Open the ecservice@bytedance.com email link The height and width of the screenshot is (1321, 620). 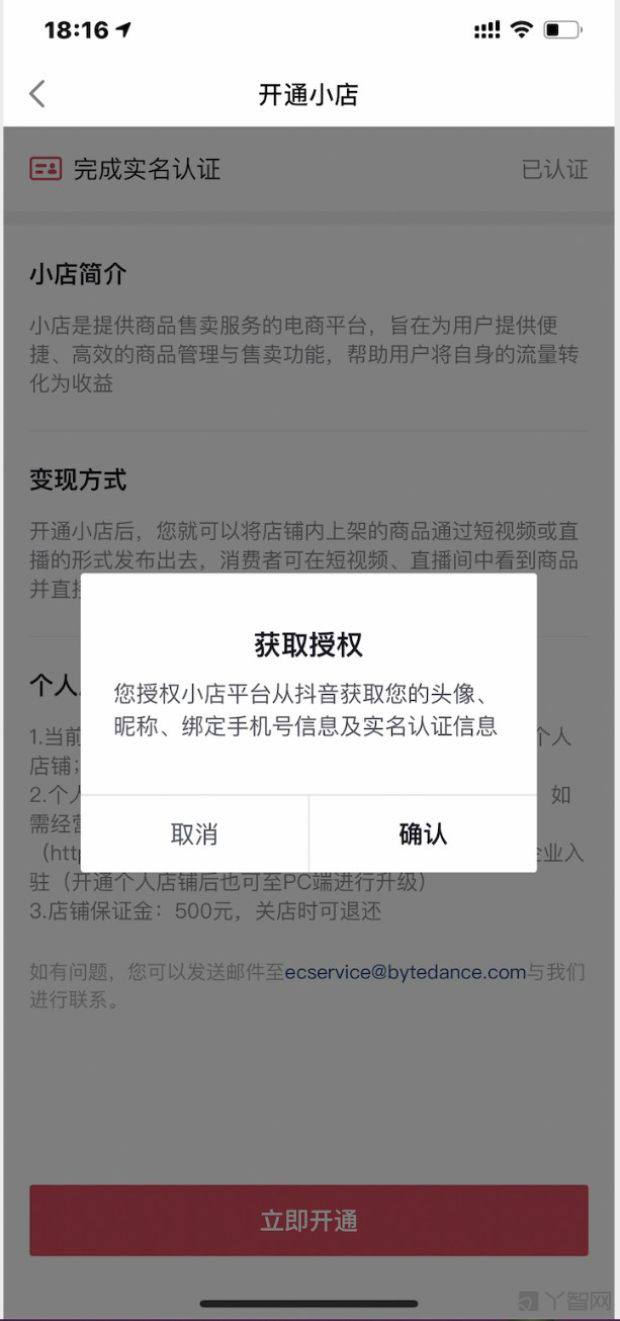point(405,971)
